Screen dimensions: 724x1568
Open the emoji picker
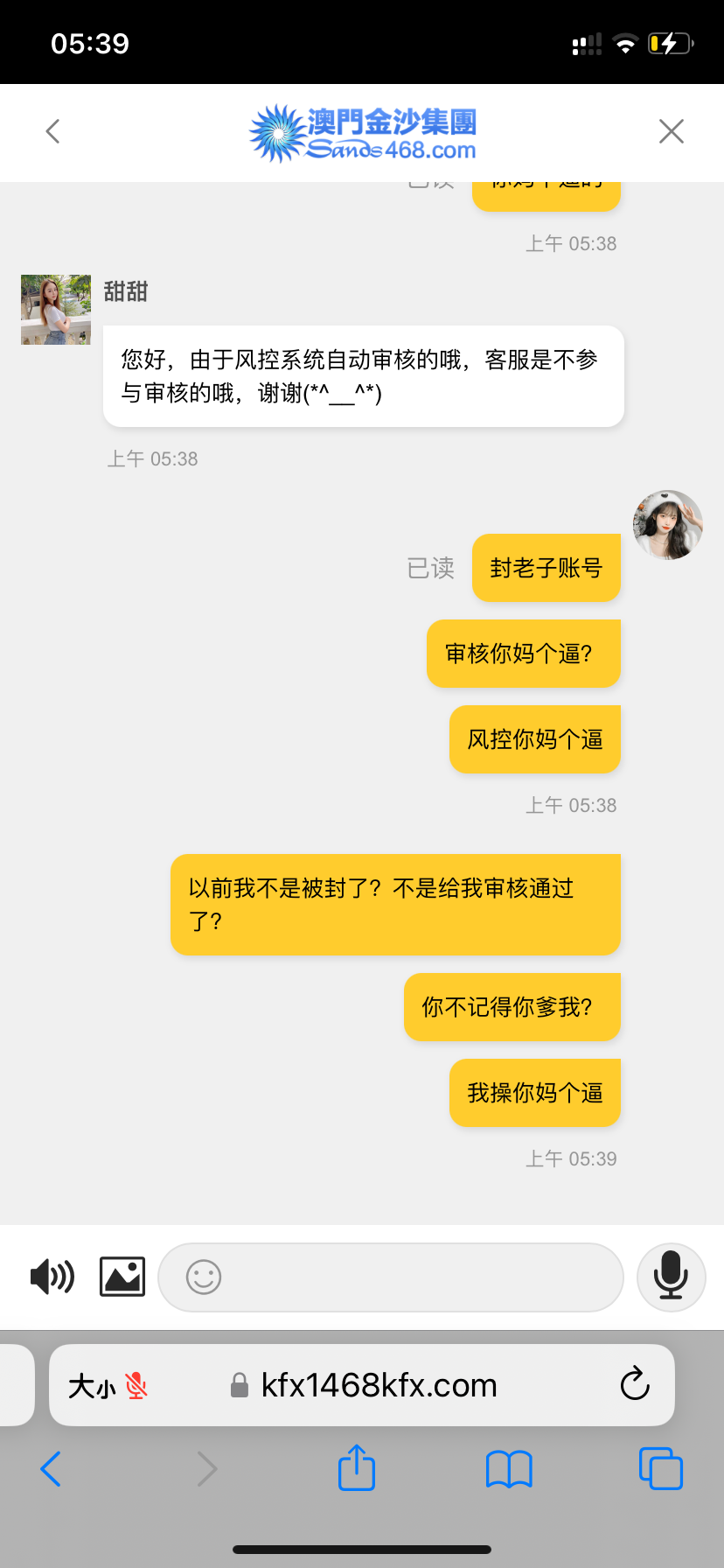click(x=204, y=1277)
